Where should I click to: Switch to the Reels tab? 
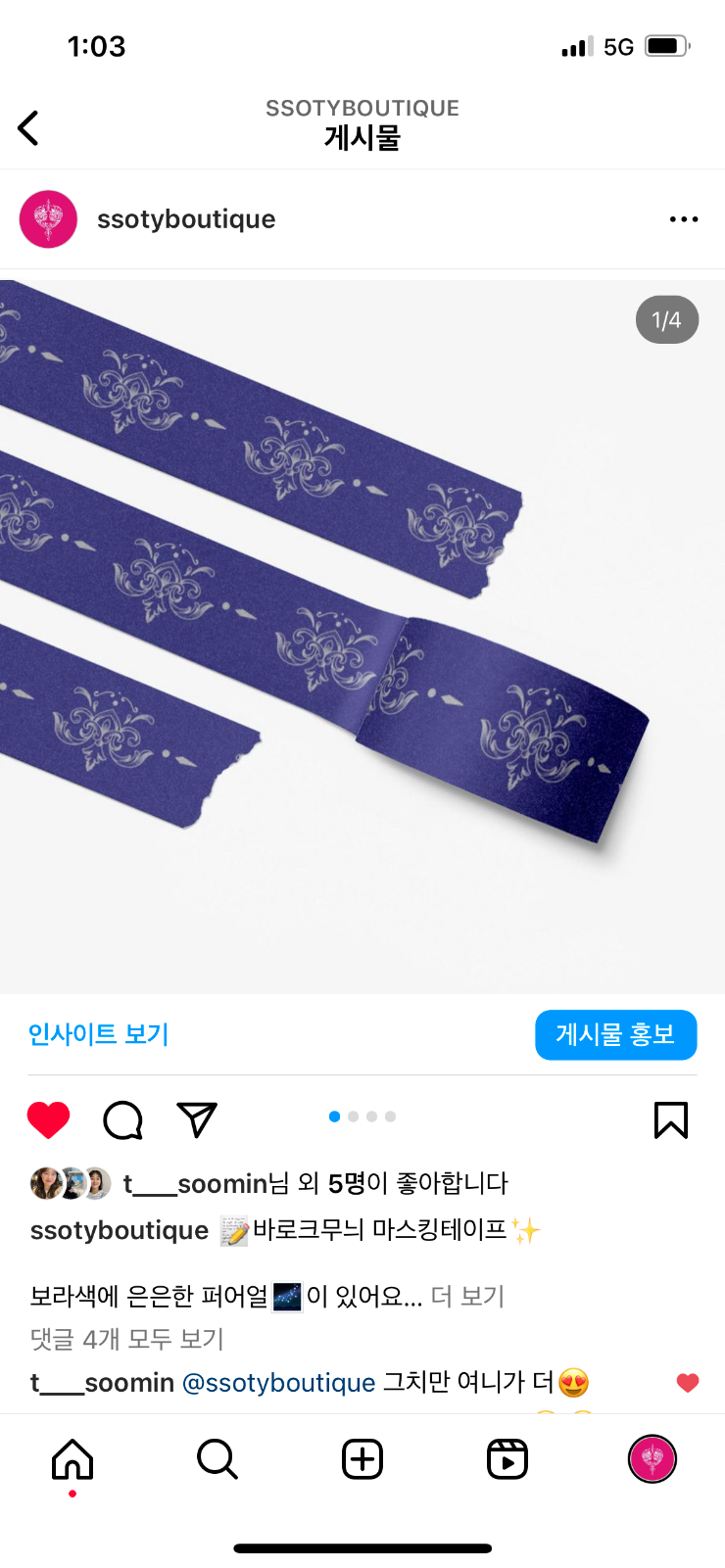507,1459
